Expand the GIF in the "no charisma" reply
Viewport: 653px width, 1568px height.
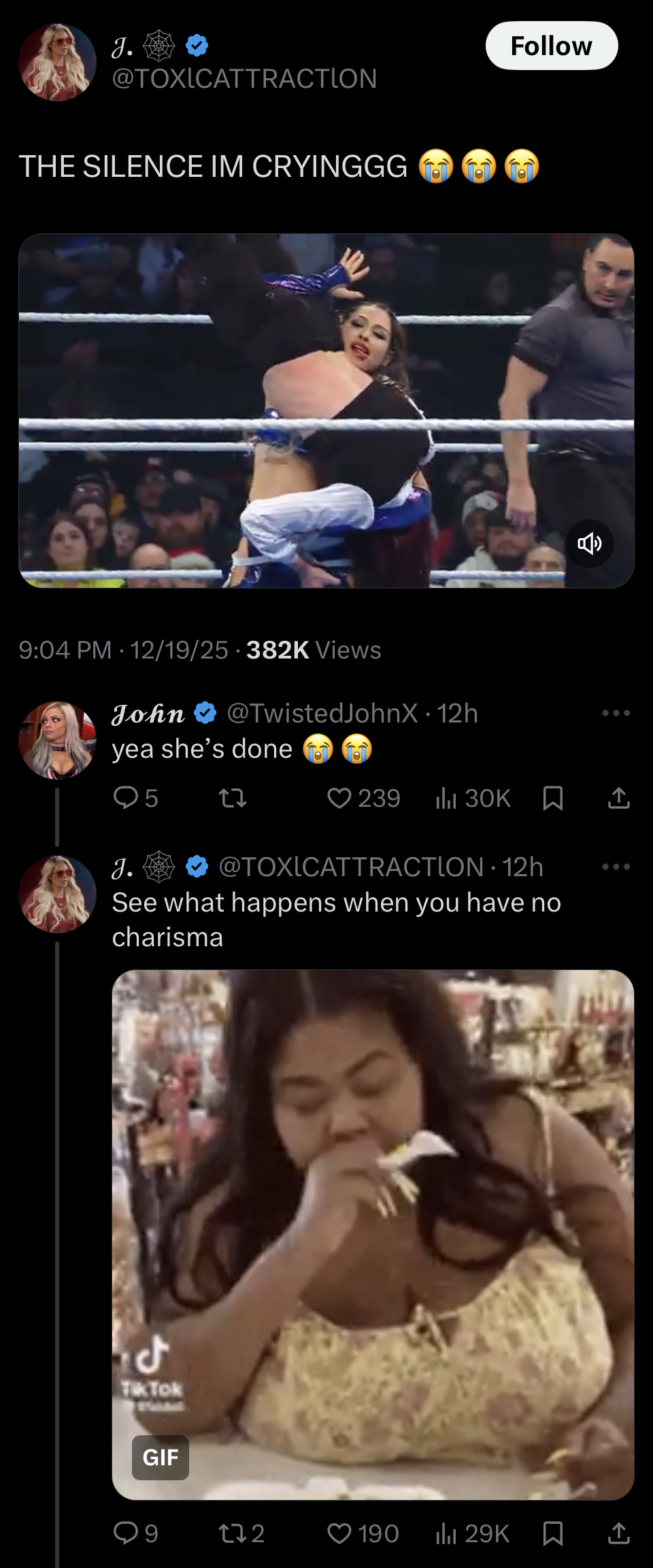[x=373, y=1234]
